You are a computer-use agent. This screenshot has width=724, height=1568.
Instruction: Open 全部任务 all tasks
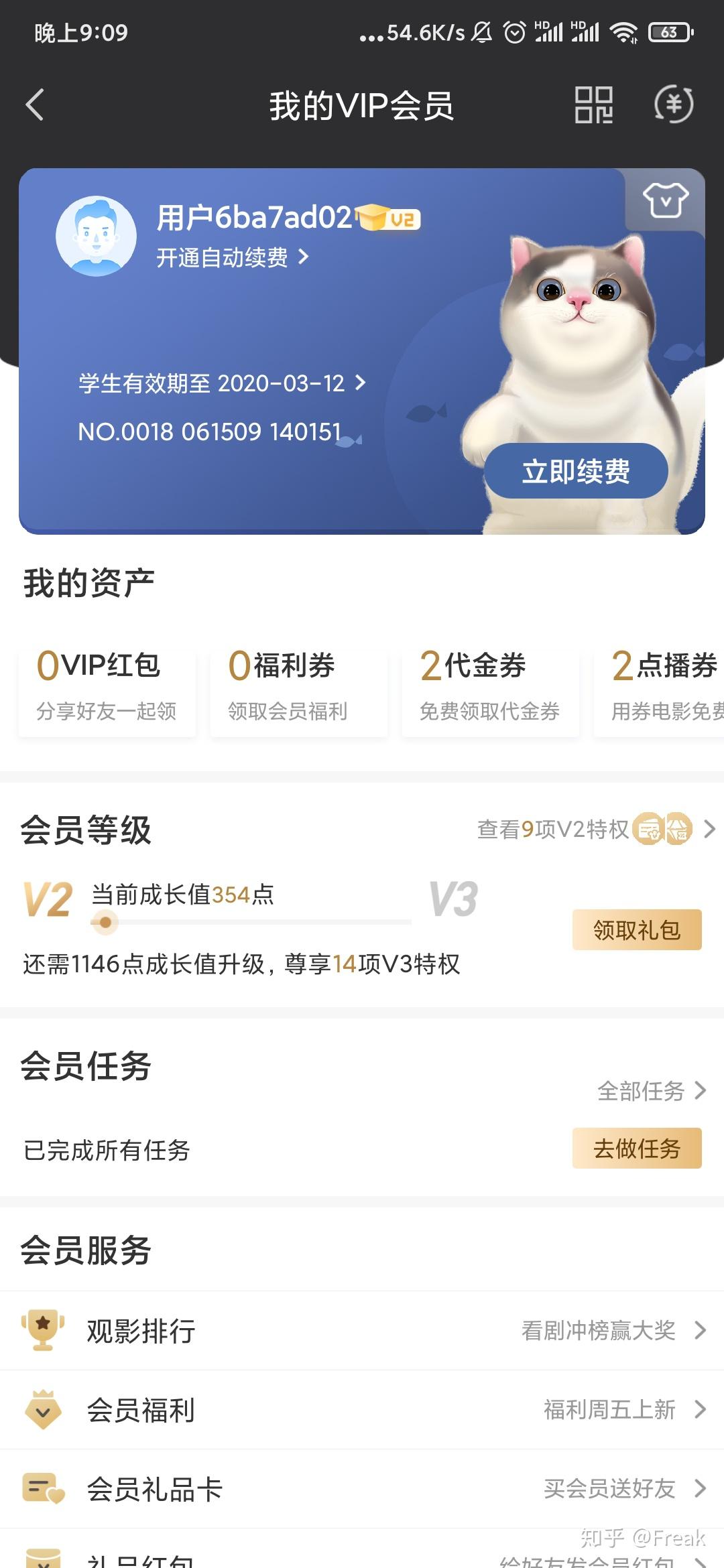point(651,1091)
